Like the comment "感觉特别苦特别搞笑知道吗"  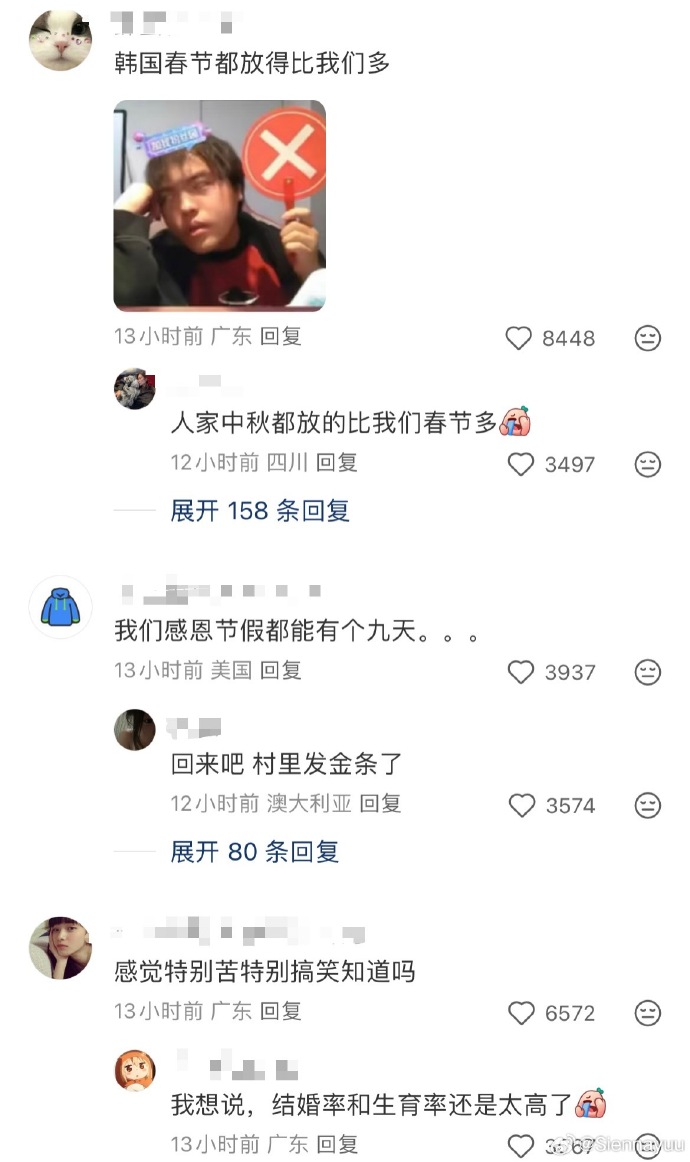(x=521, y=1013)
